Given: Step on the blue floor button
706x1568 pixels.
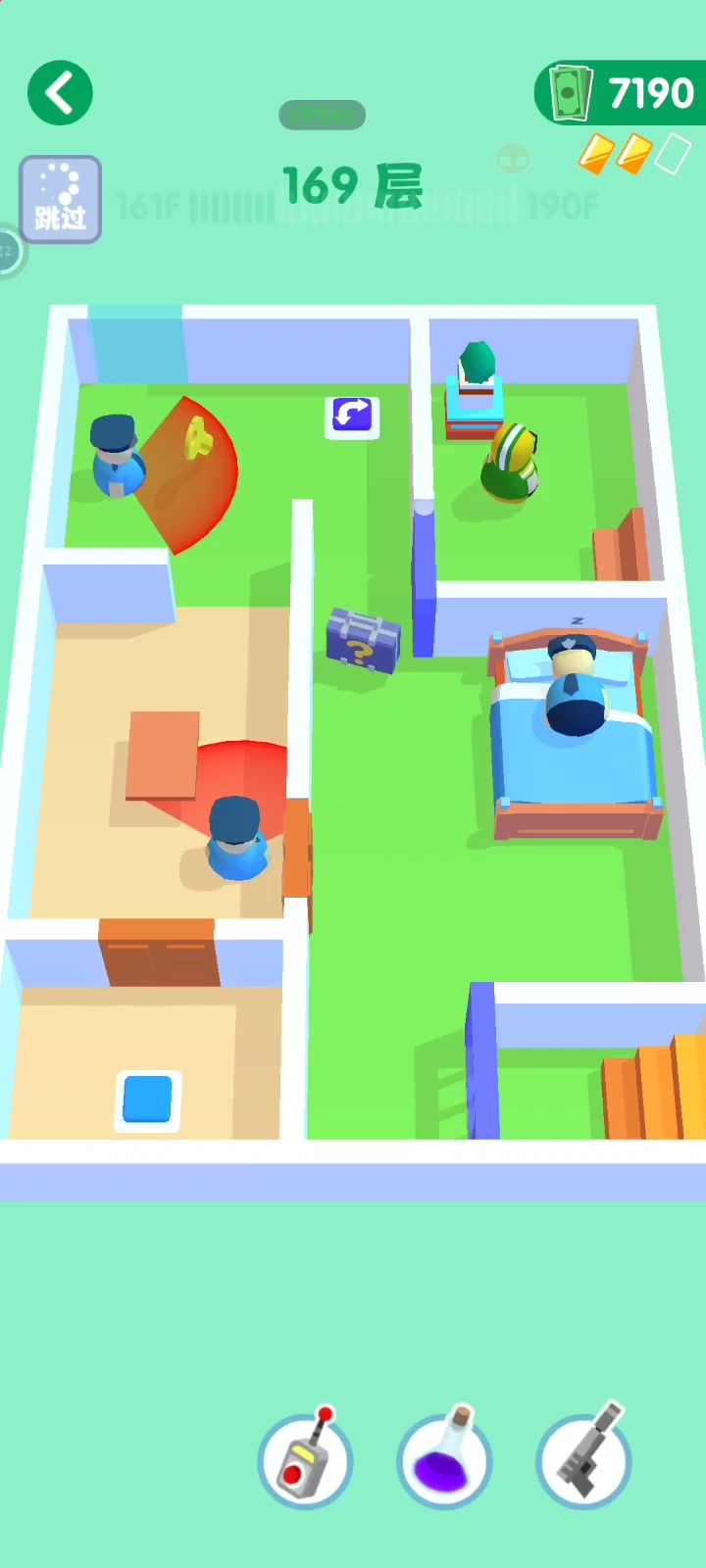Looking at the screenshot, I should 148,1100.
